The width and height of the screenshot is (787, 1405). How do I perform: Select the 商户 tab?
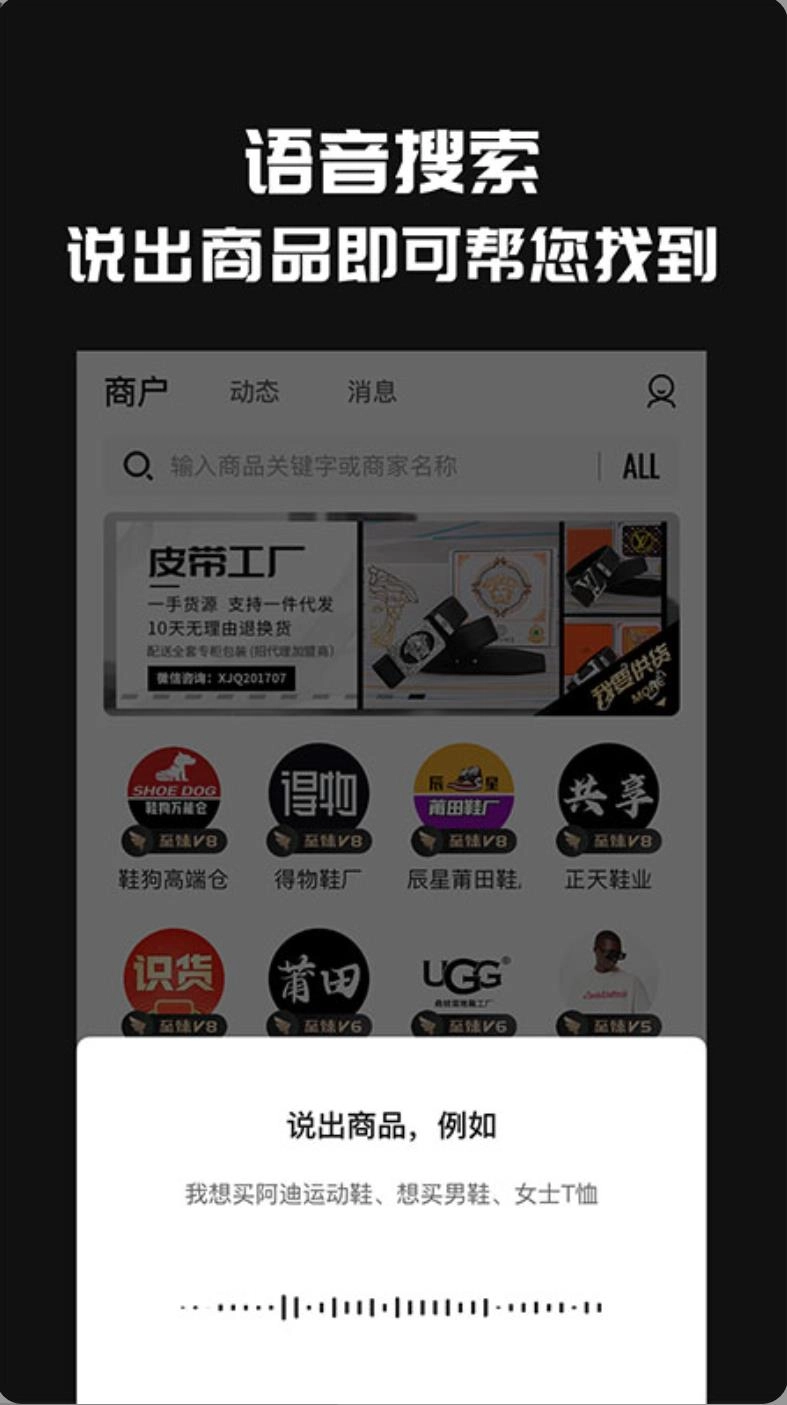131,390
